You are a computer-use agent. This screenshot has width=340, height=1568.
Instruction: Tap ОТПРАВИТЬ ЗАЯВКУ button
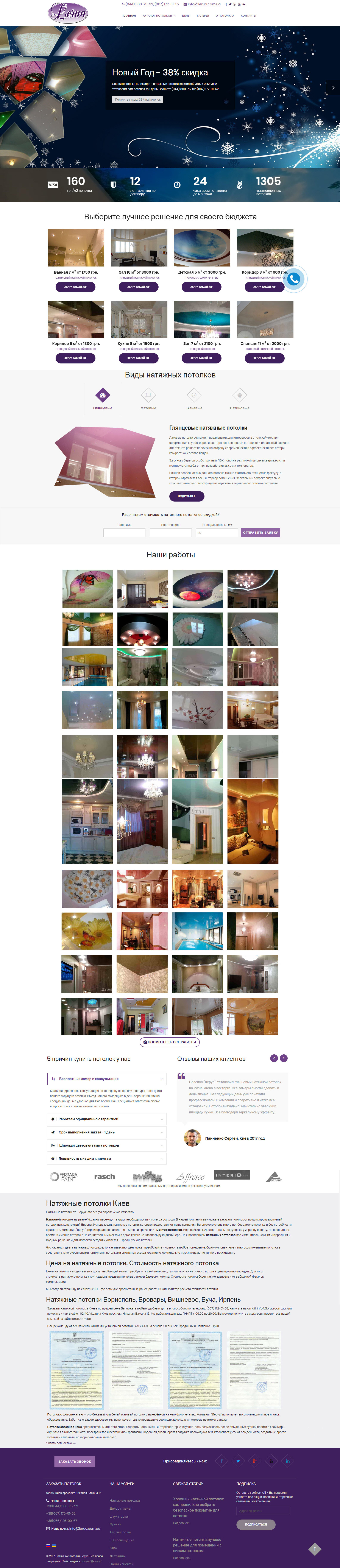click(x=260, y=533)
